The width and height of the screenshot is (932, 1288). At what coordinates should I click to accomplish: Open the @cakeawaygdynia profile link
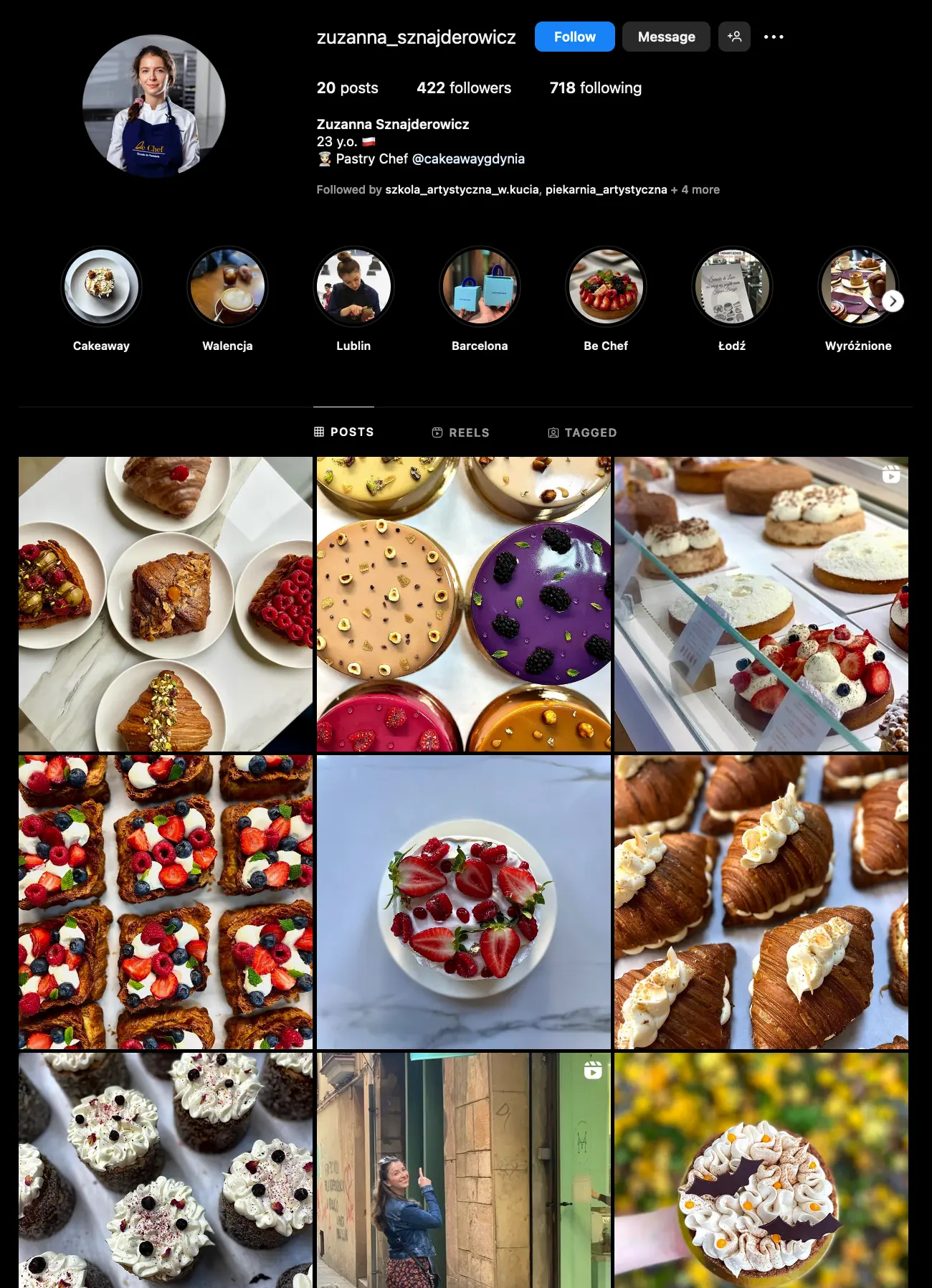coord(470,158)
